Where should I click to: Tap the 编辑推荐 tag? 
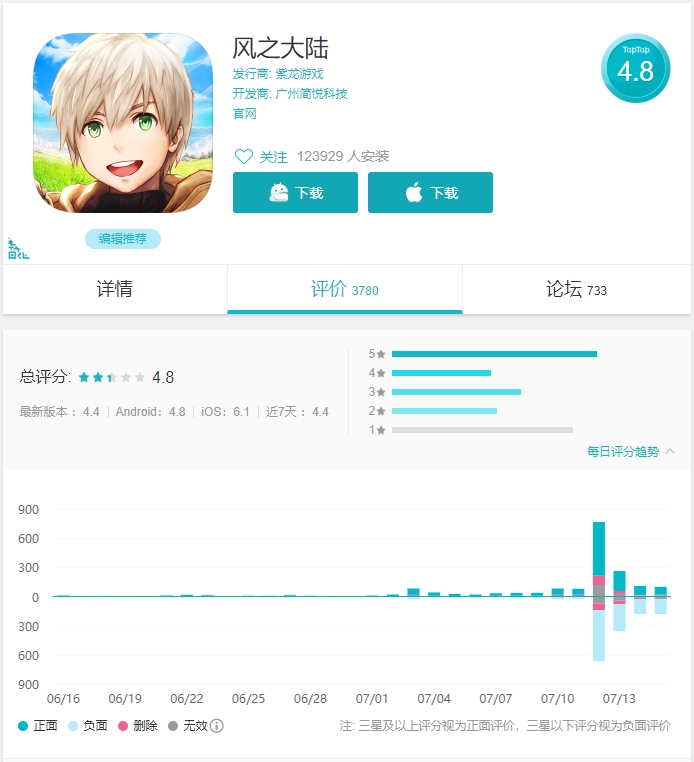(122, 239)
